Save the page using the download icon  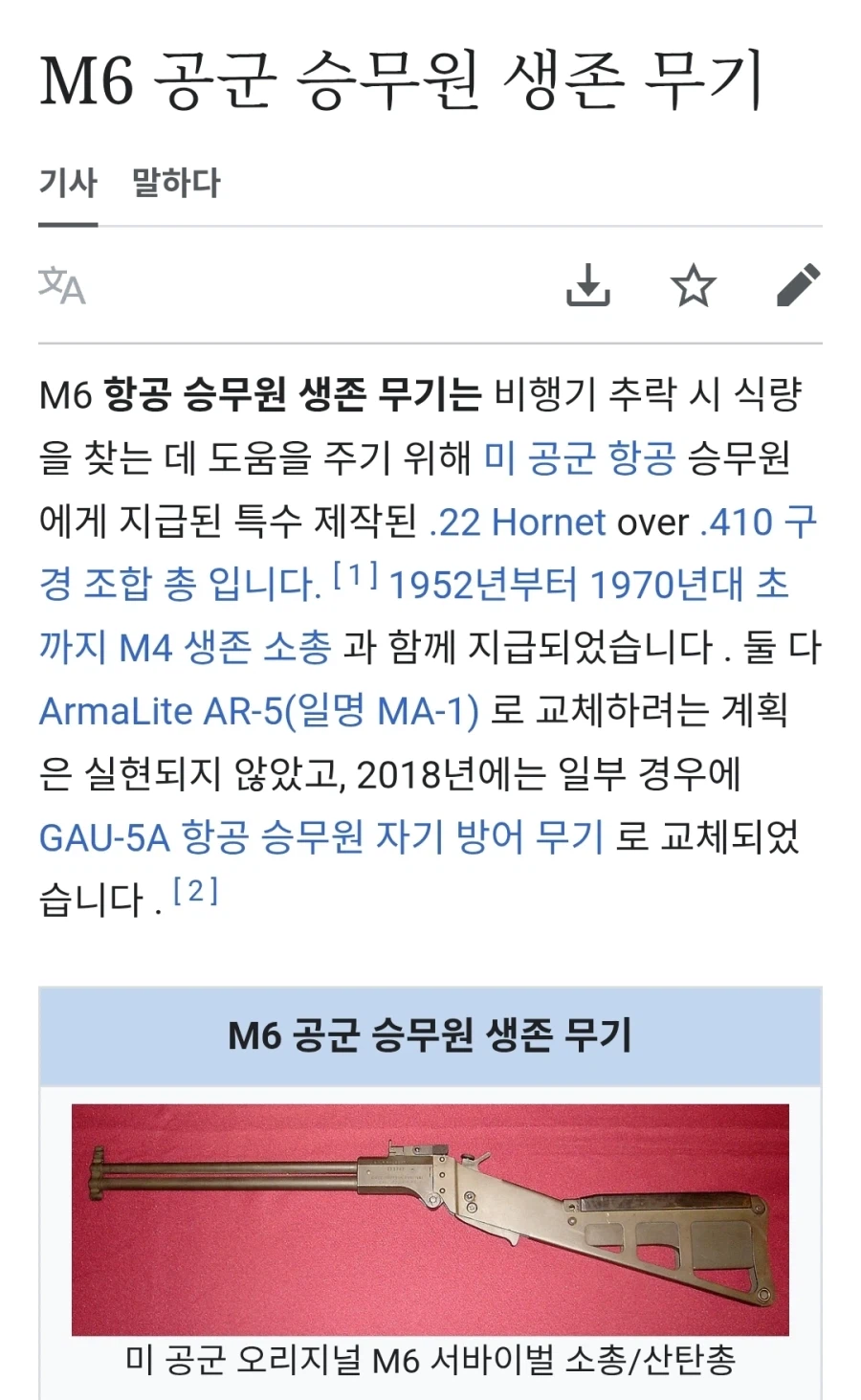[588, 284]
